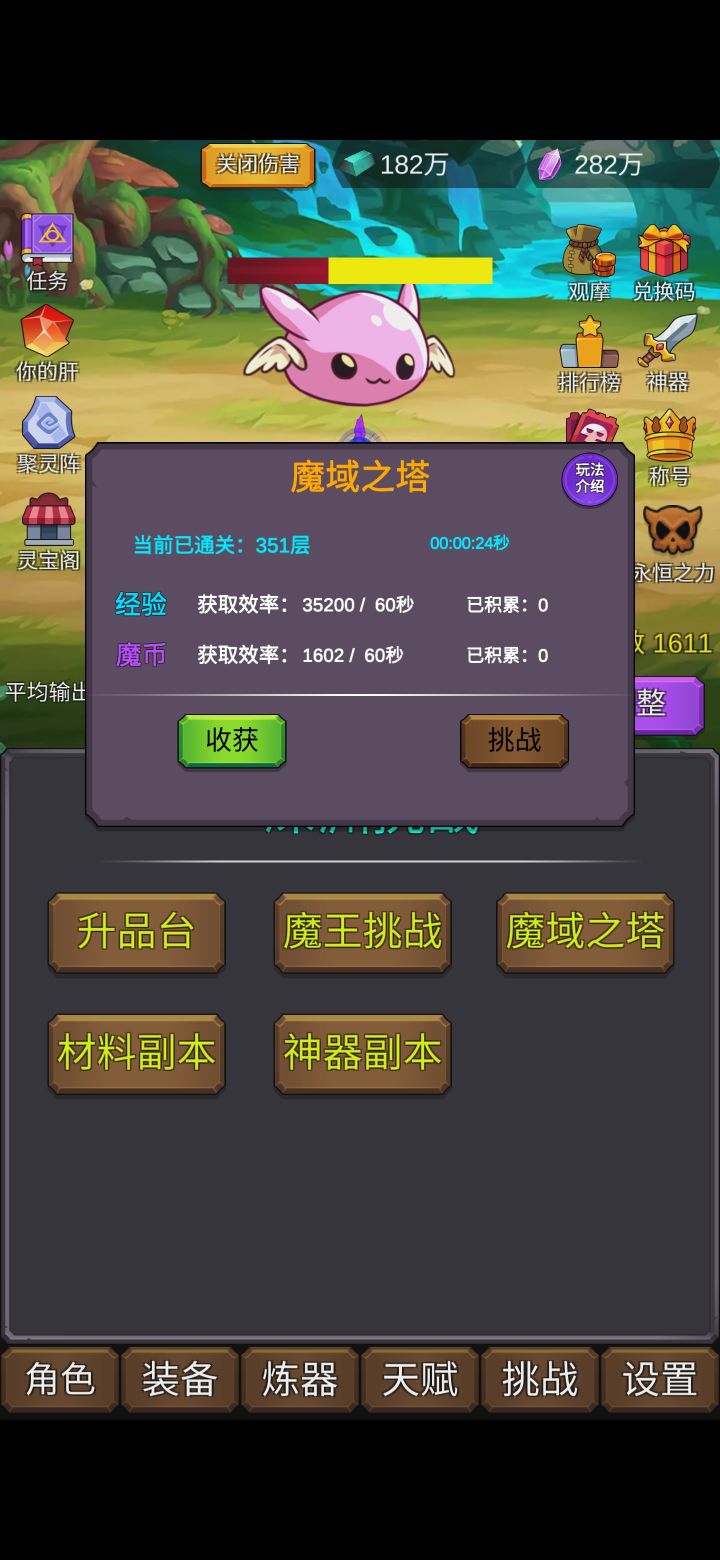Collect rewards with the 收获 button
The height and width of the screenshot is (1560, 720).
point(231,740)
